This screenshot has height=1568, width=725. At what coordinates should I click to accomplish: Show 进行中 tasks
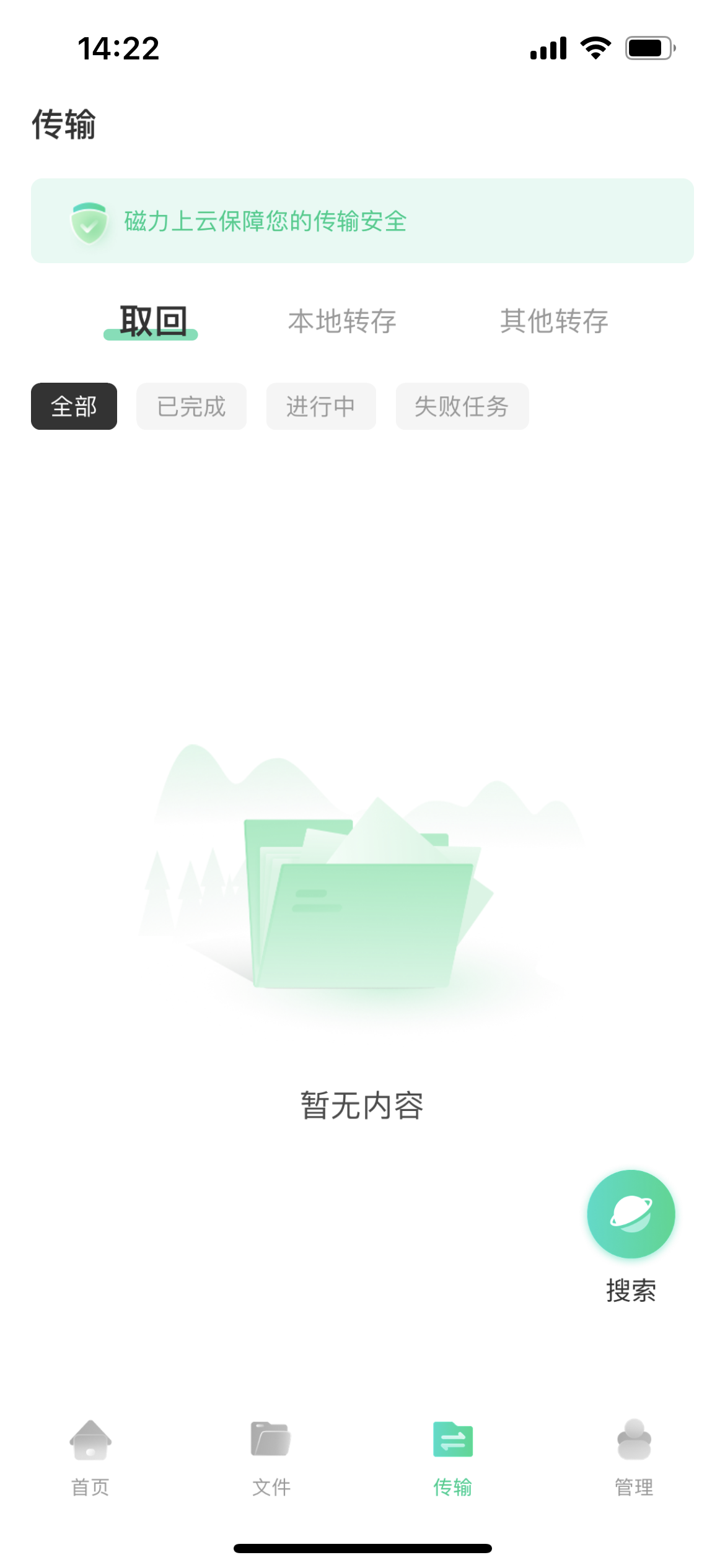tap(320, 406)
